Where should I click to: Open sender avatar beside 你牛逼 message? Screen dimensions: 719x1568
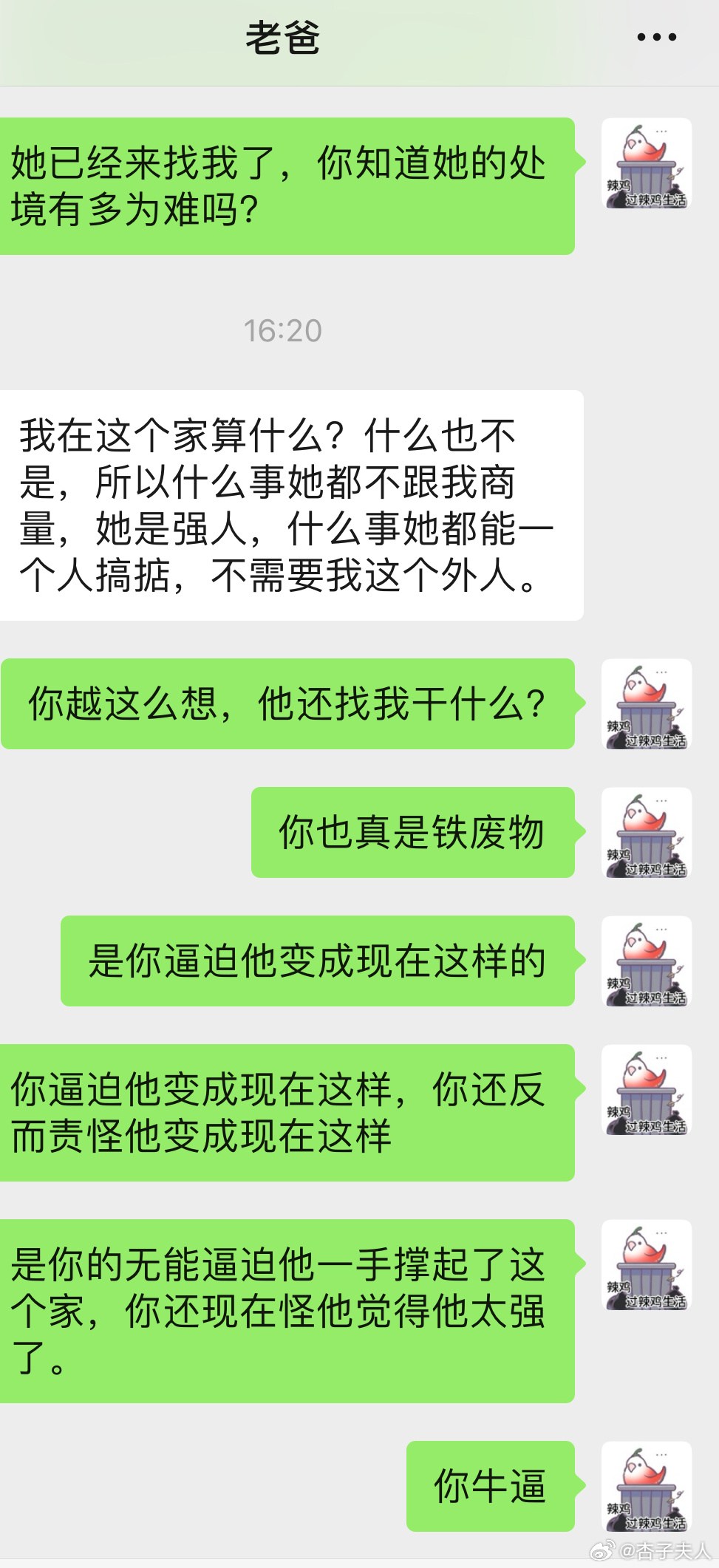click(647, 1486)
